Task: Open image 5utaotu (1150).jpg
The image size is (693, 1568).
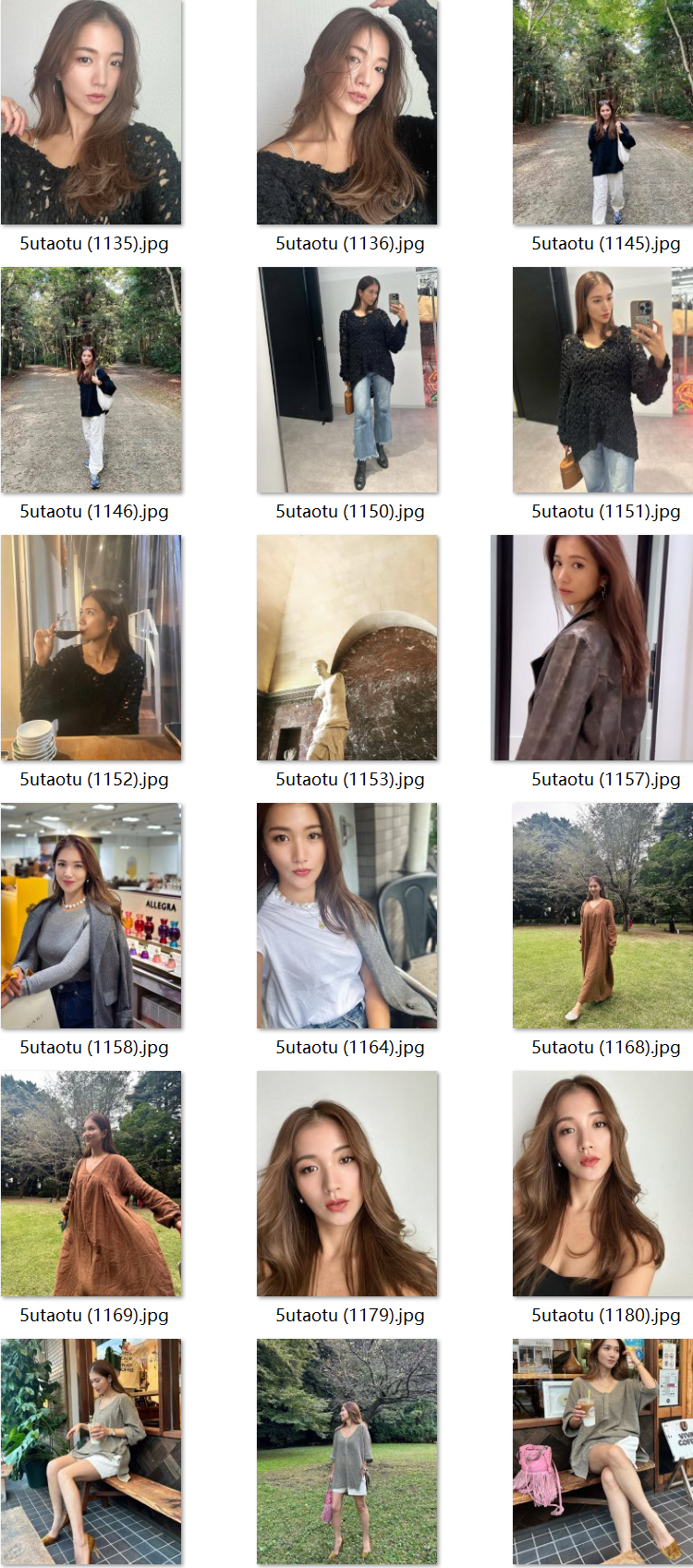Action: (346, 380)
